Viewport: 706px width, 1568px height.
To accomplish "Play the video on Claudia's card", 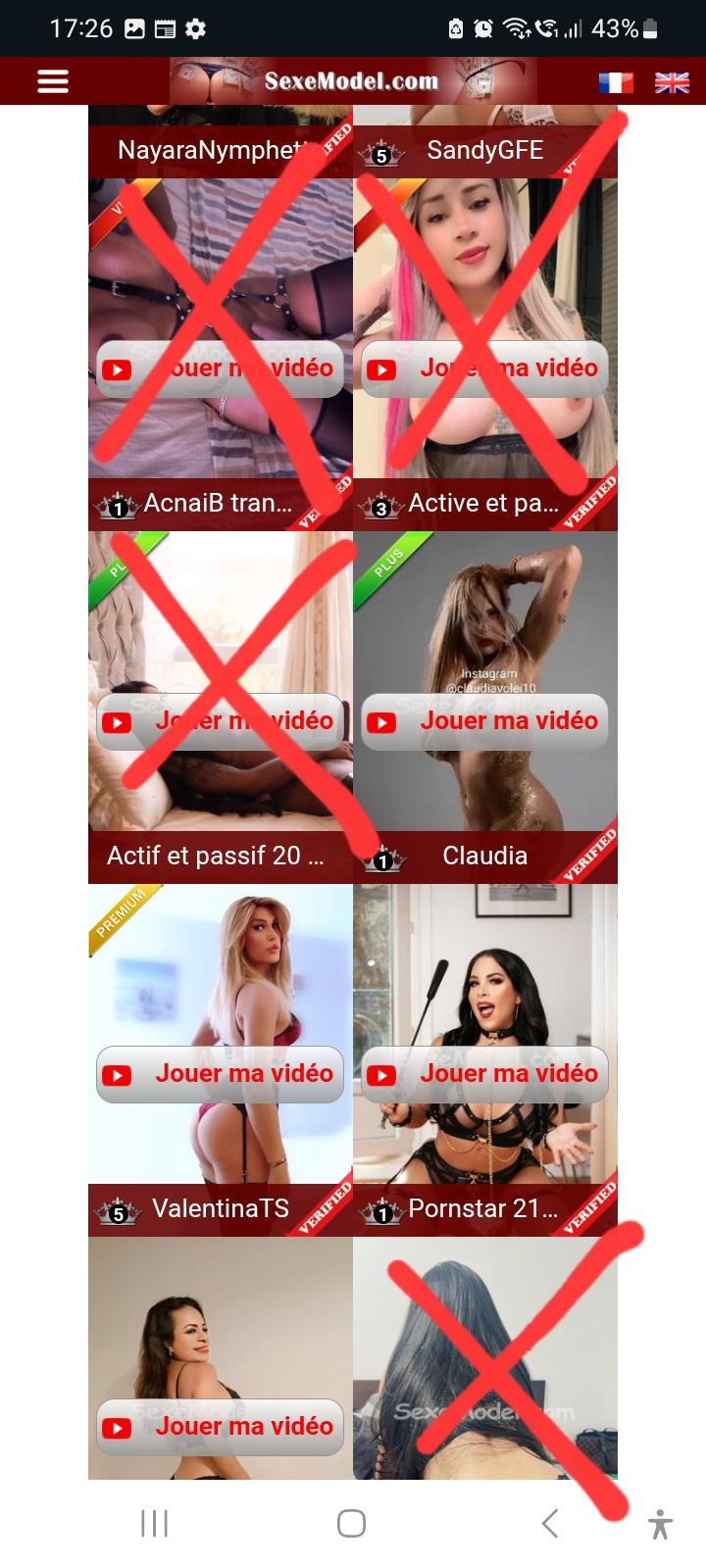I will coord(485,722).
